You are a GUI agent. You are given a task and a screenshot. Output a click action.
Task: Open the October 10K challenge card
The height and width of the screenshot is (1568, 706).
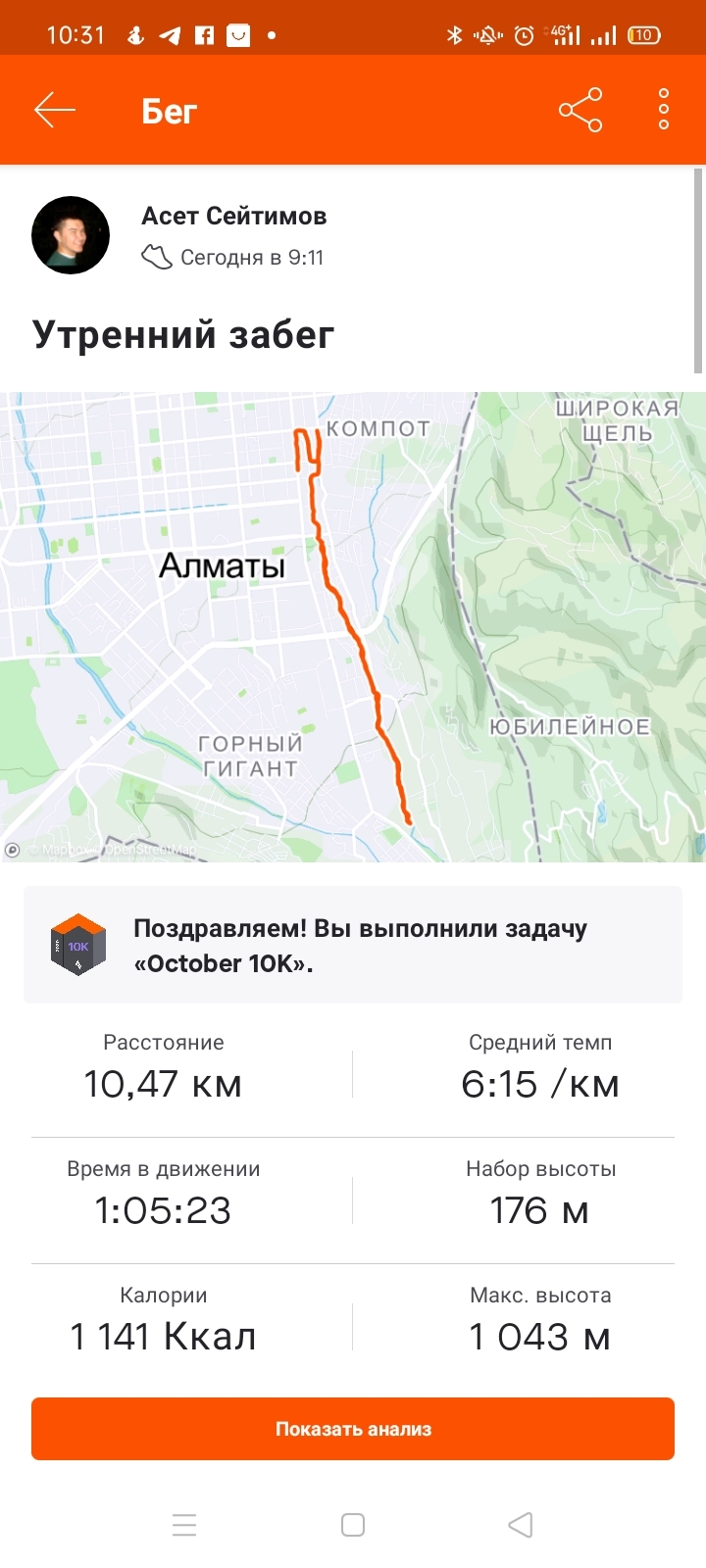pos(353,946)
